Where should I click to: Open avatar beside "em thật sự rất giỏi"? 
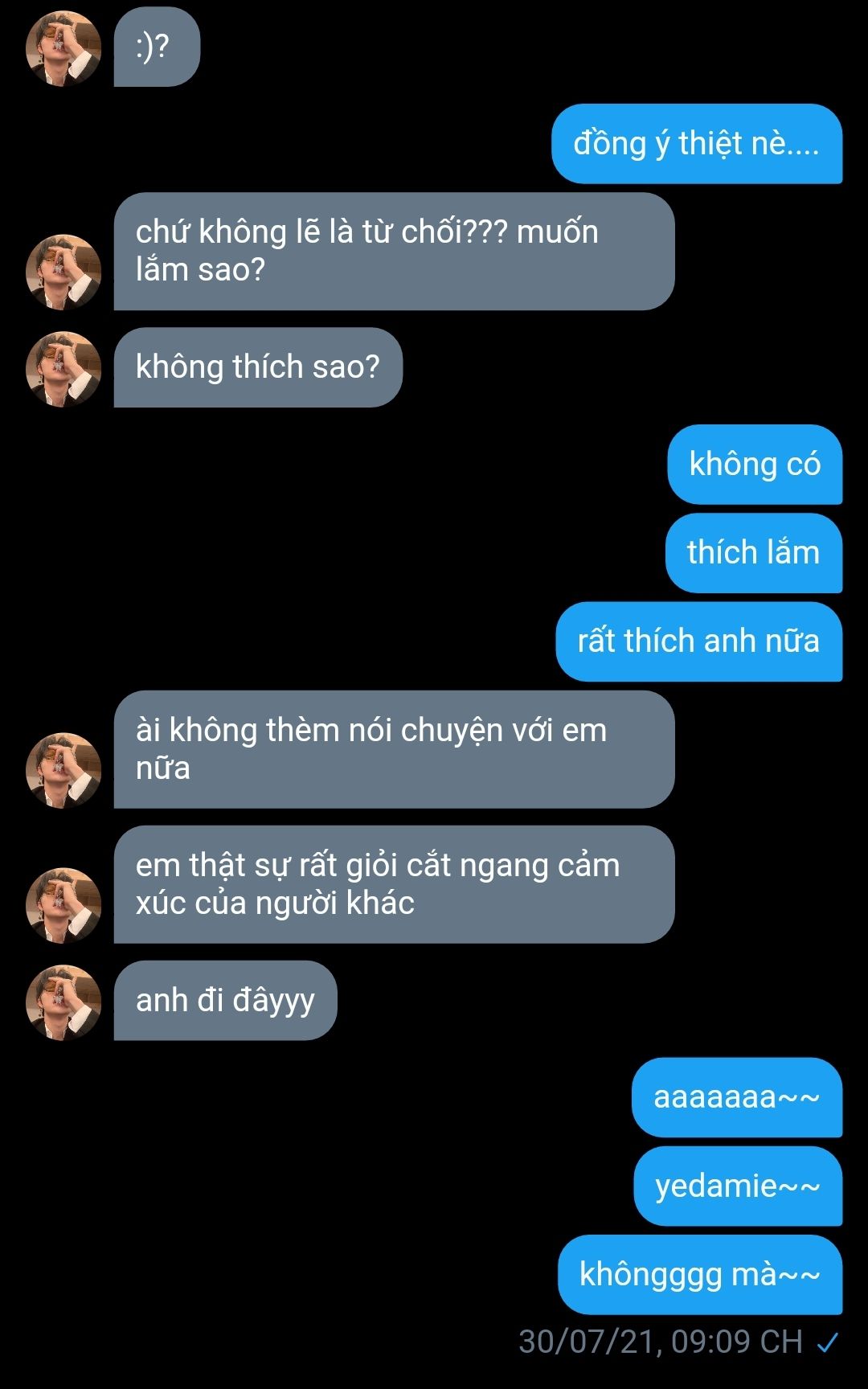[63, 905]
